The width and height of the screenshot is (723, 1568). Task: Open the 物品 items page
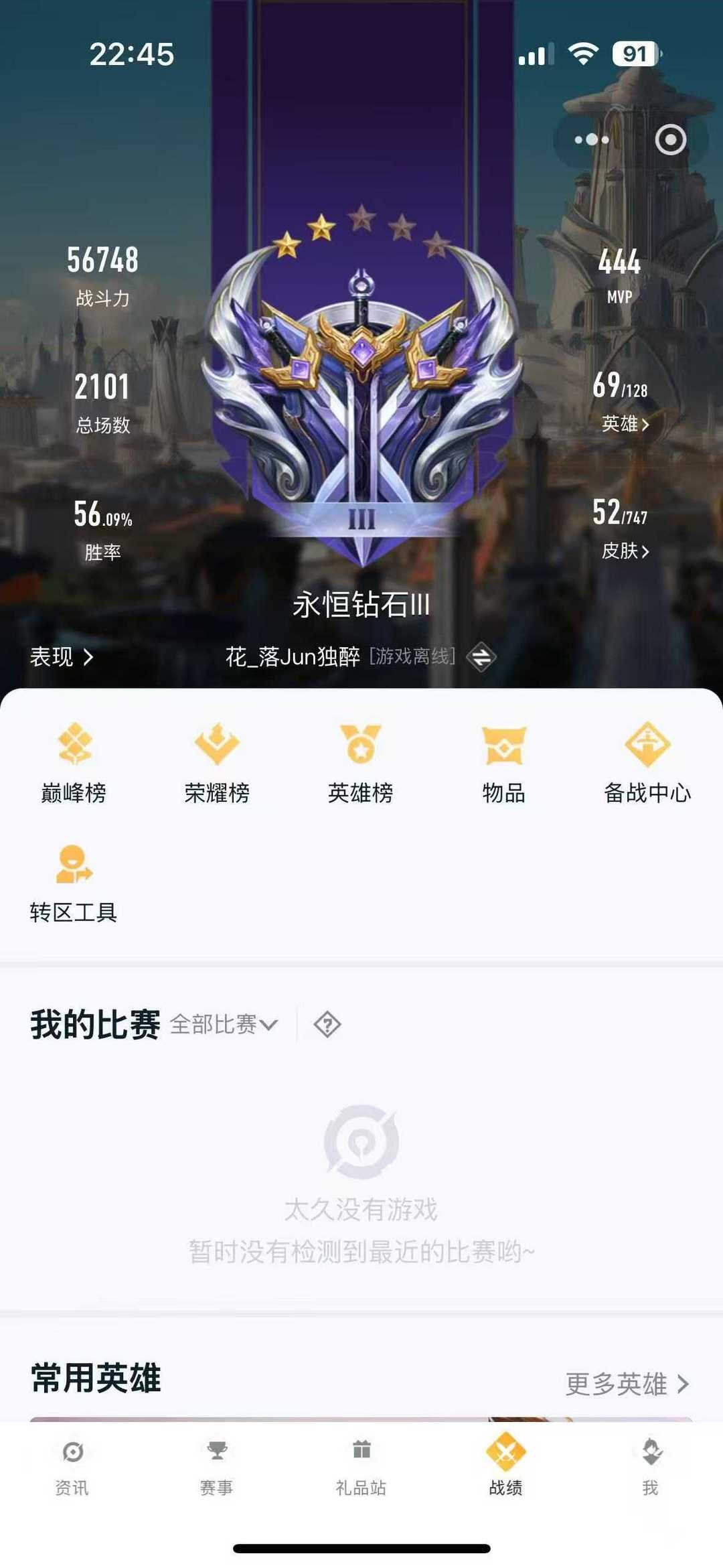[503, 763]
